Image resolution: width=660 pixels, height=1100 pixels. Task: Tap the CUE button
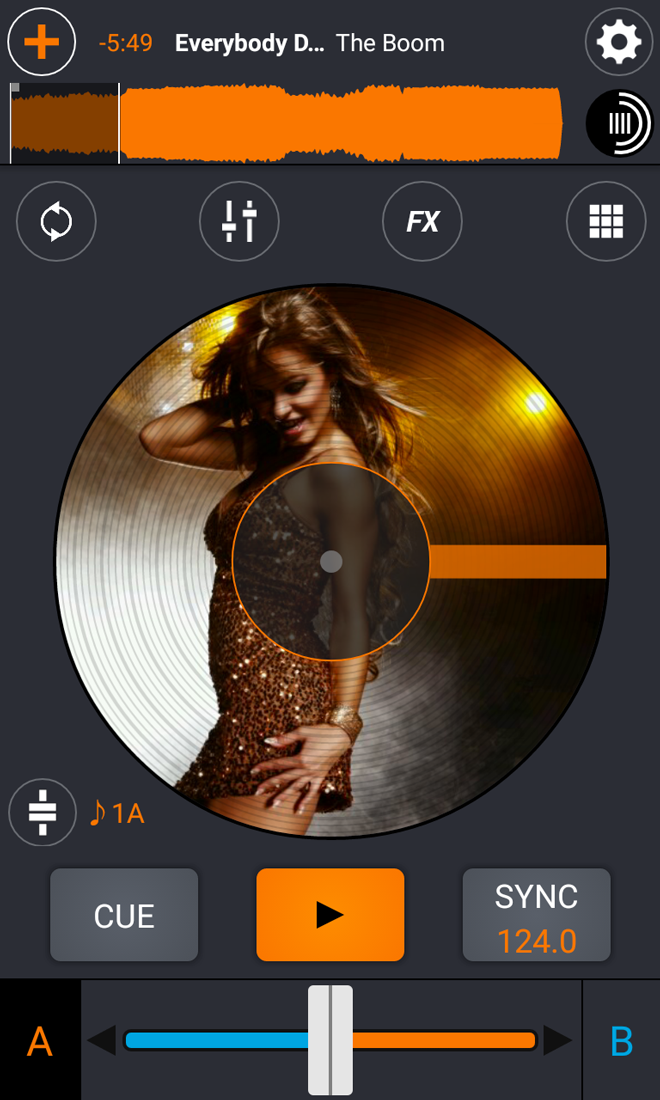pos(124,915)
